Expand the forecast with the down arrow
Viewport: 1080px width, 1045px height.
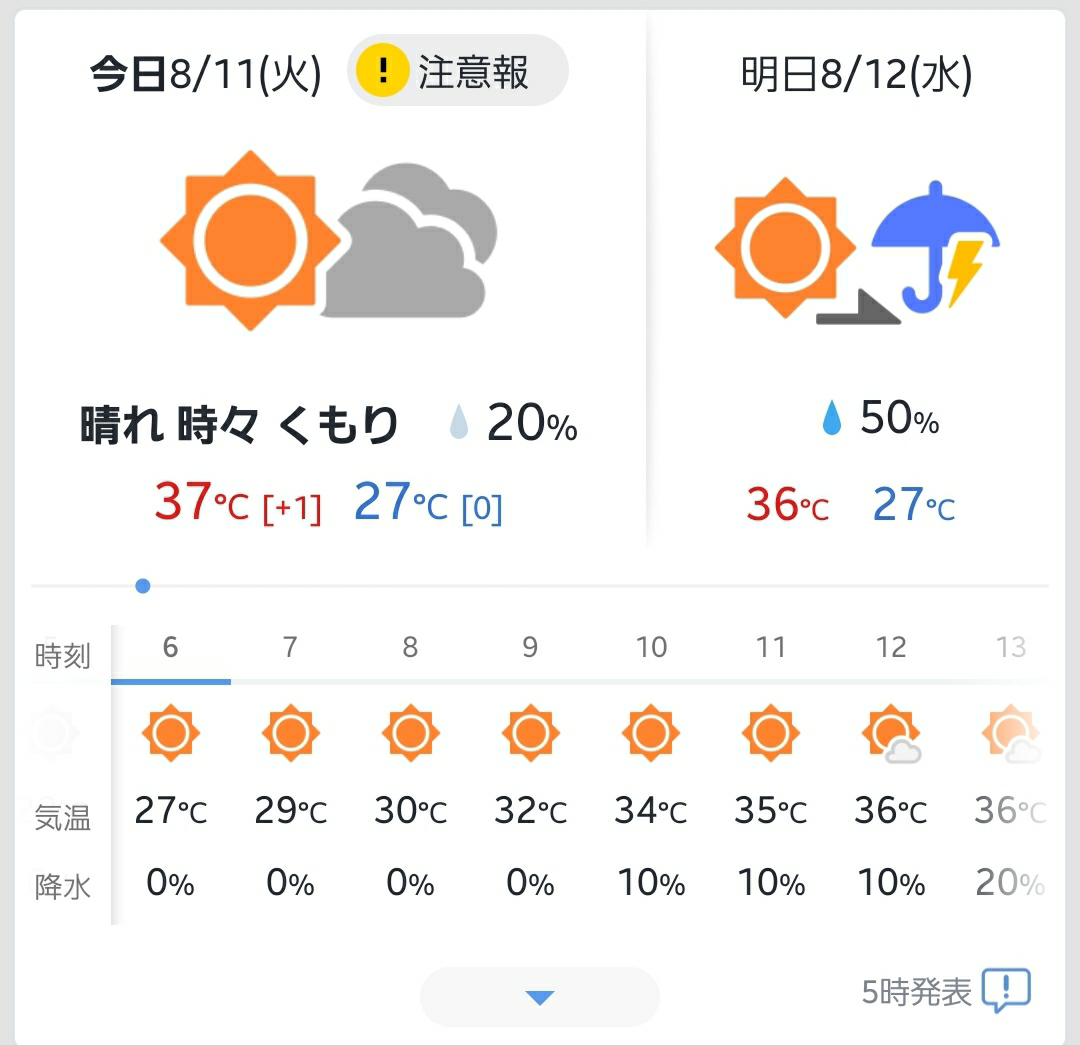pos(539,996)
